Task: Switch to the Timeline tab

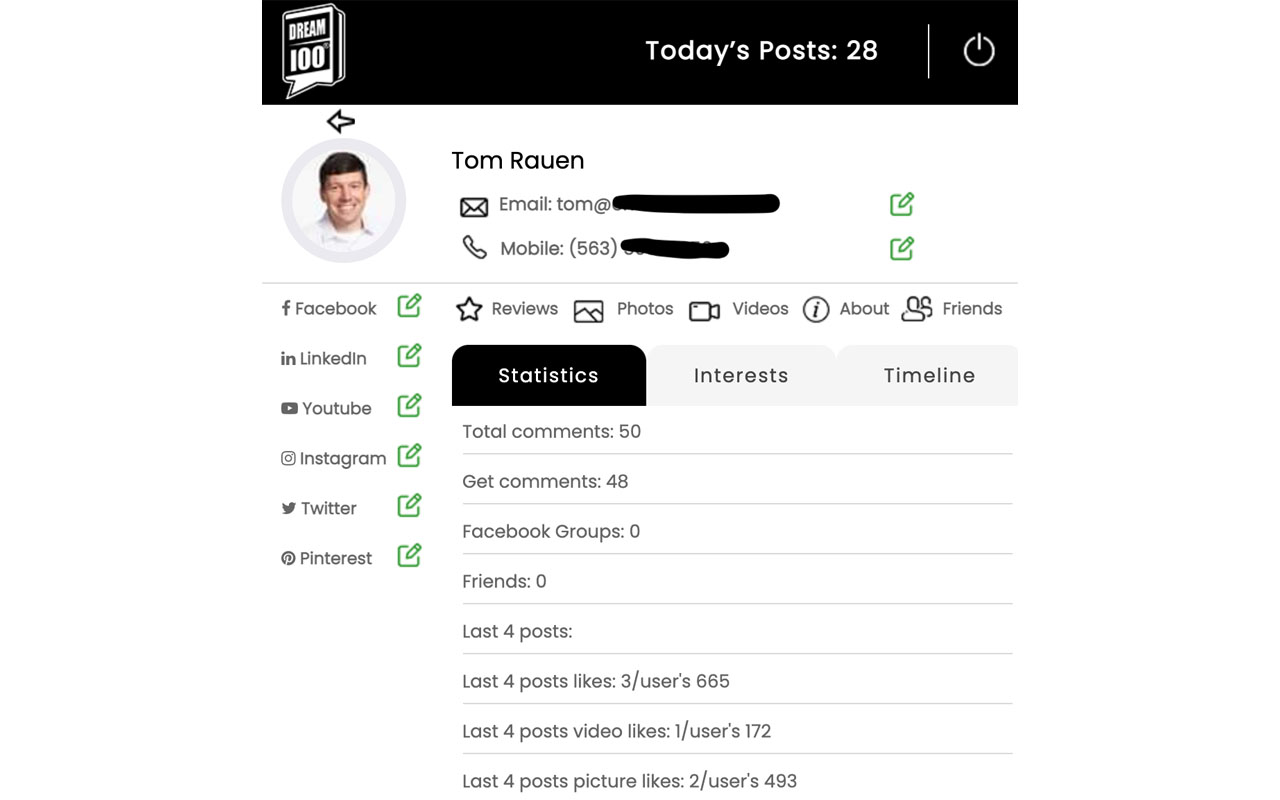Action: (929, 376)
